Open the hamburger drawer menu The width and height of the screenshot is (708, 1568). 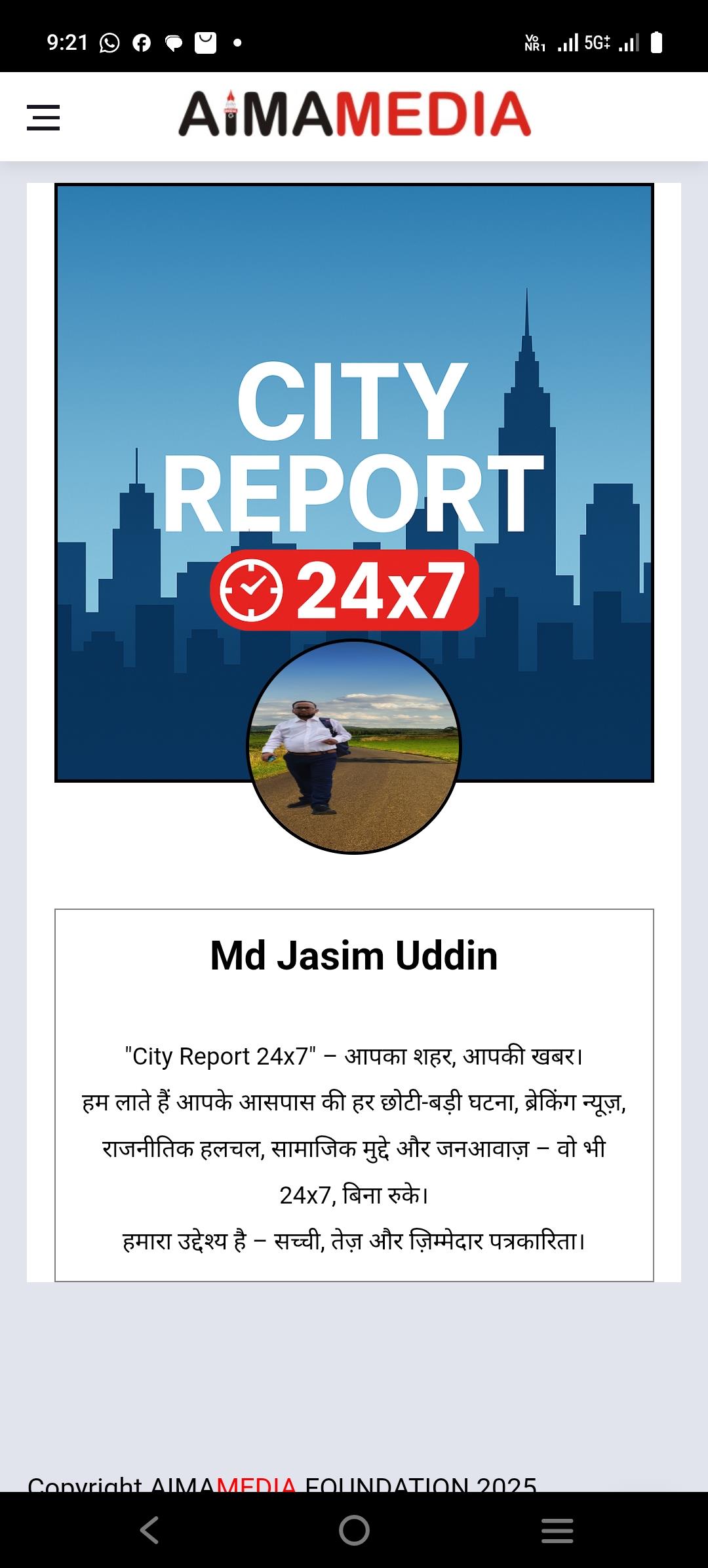click(43, 118)
